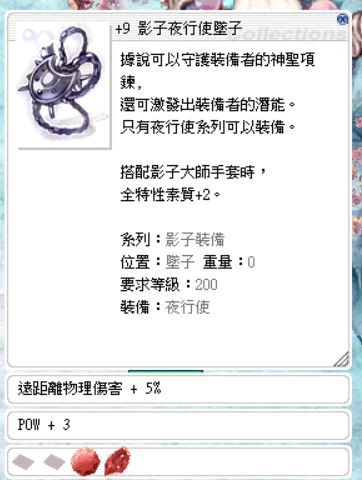Inspect the round red gem slot
The width and height of the screenshot is (362, 480).
[85, 461]
